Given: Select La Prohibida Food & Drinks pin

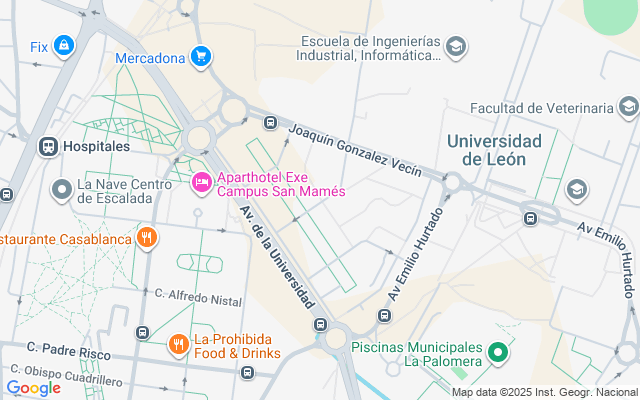Looking at the screenshot, I should 178,345.
